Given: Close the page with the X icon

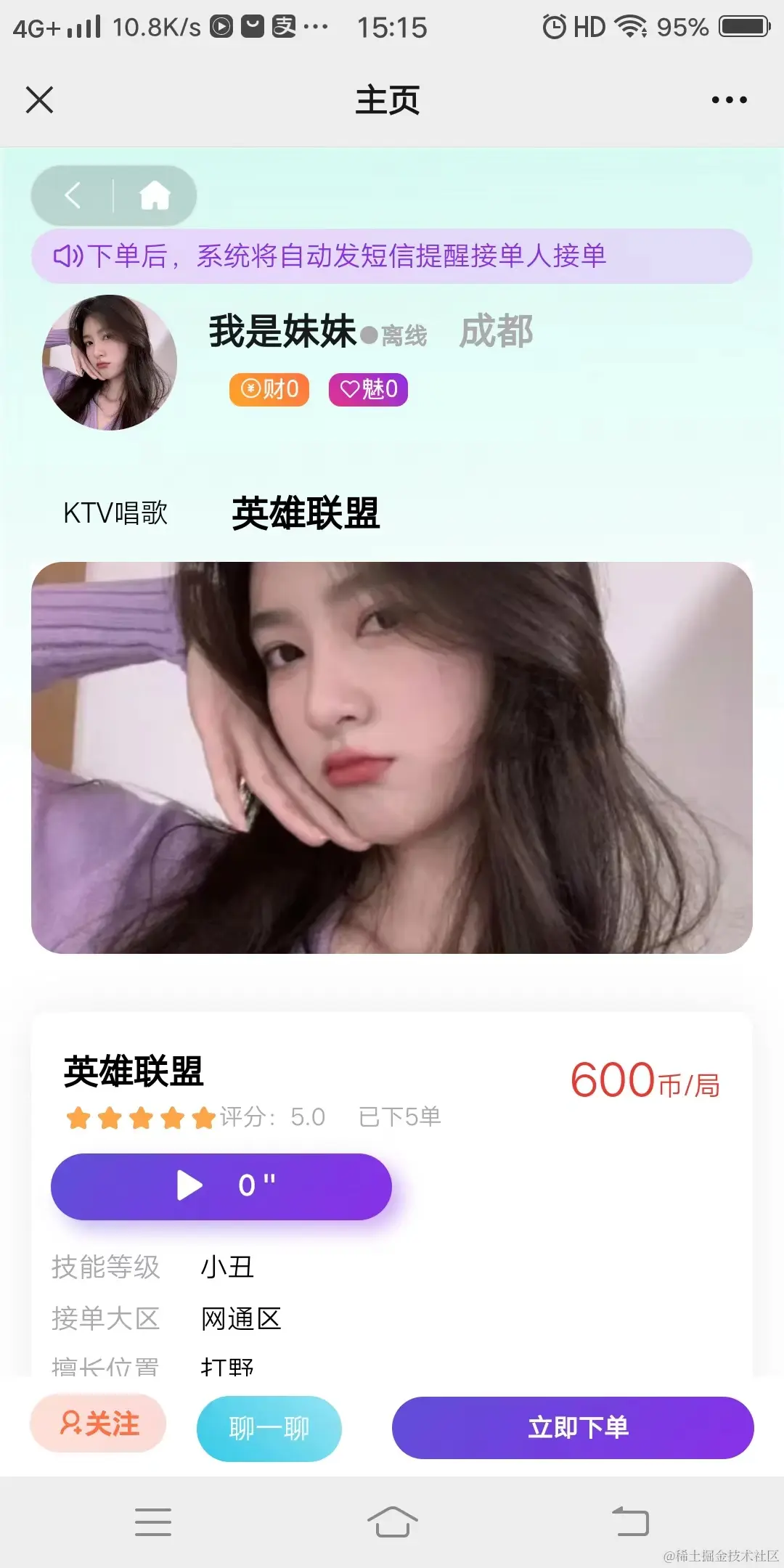Looking at the screenshot, I should (x=40, y=100).
